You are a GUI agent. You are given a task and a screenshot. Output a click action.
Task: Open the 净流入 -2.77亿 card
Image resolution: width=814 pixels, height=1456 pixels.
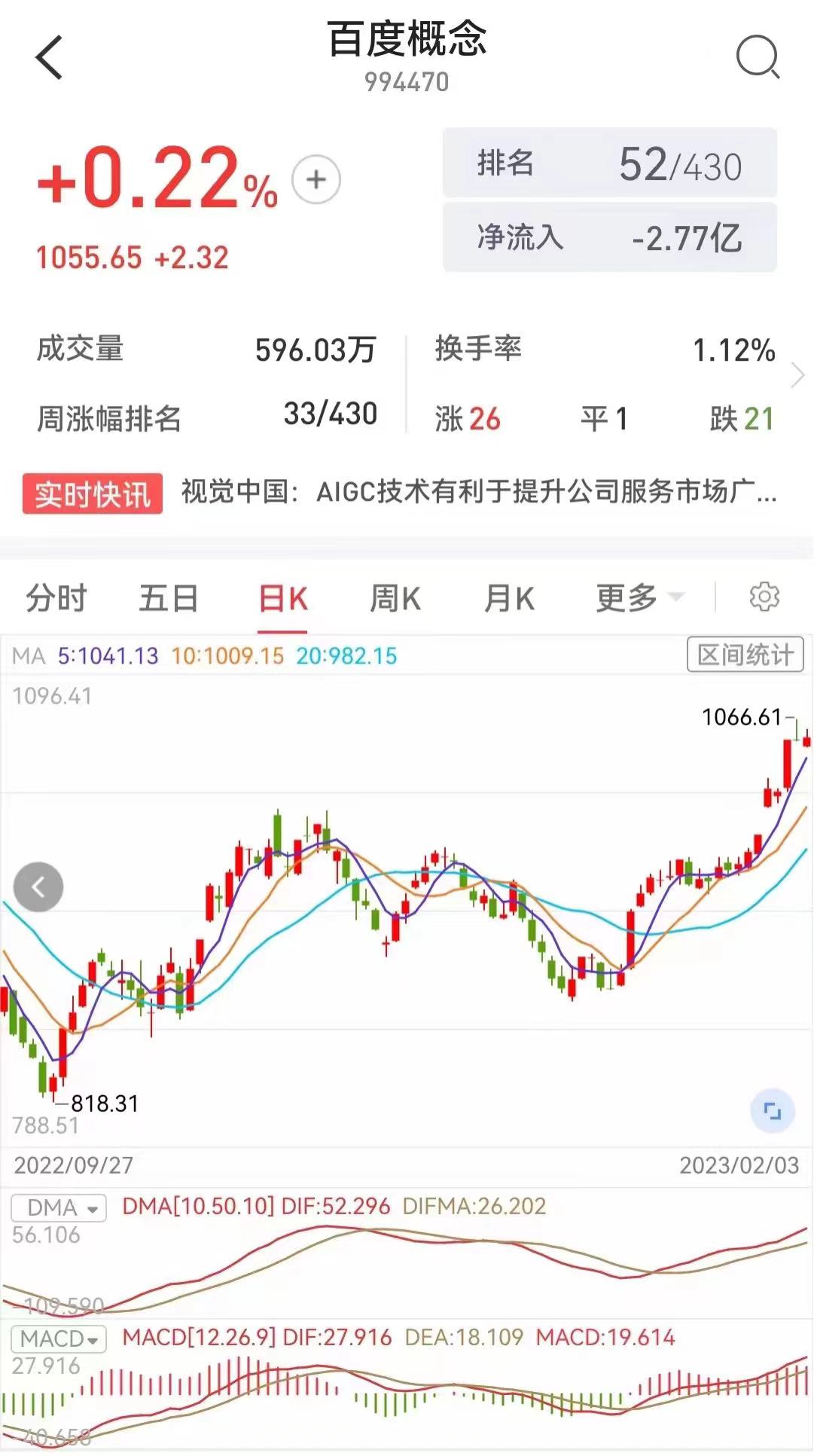609,237
